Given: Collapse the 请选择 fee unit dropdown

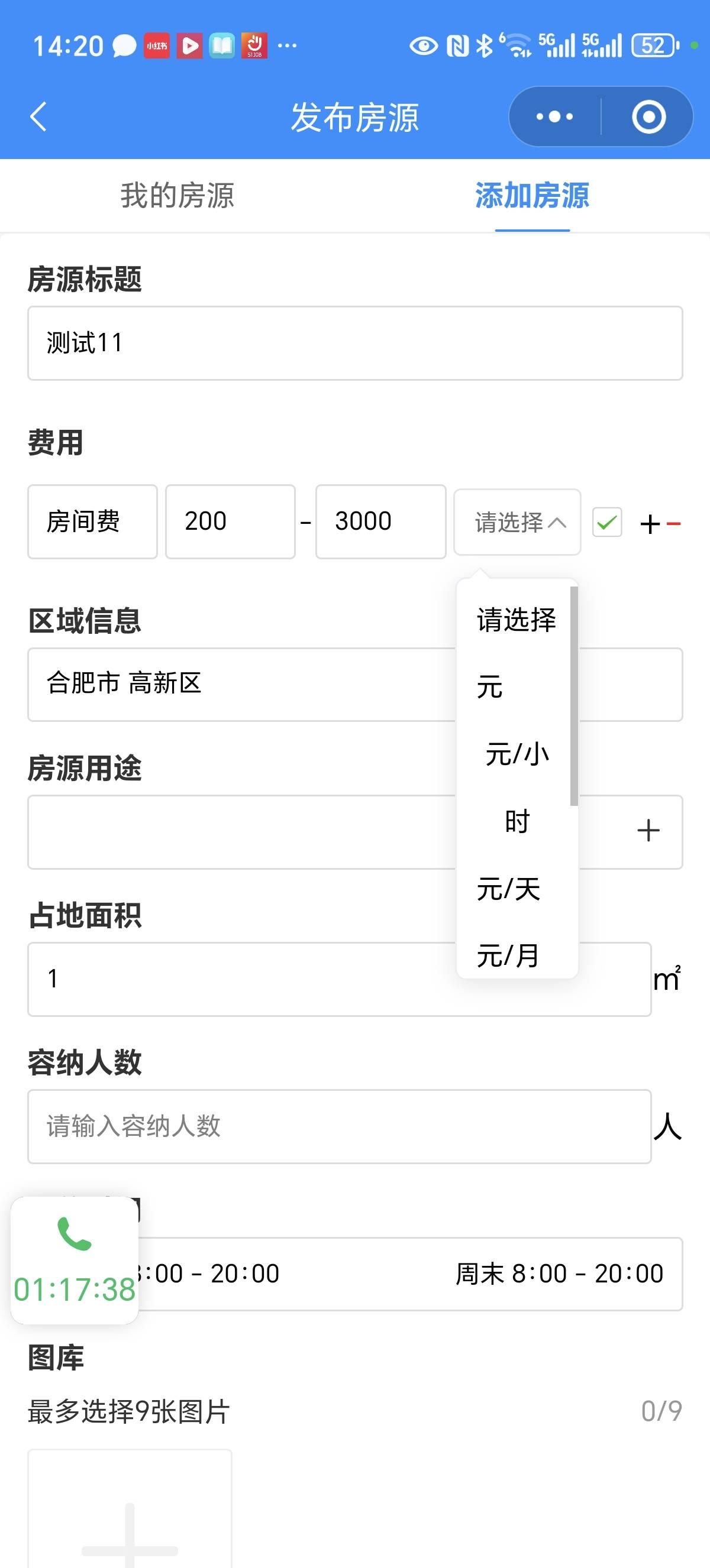Looking at the screenshot, I should pyautogui.click(x=517, y=522).
